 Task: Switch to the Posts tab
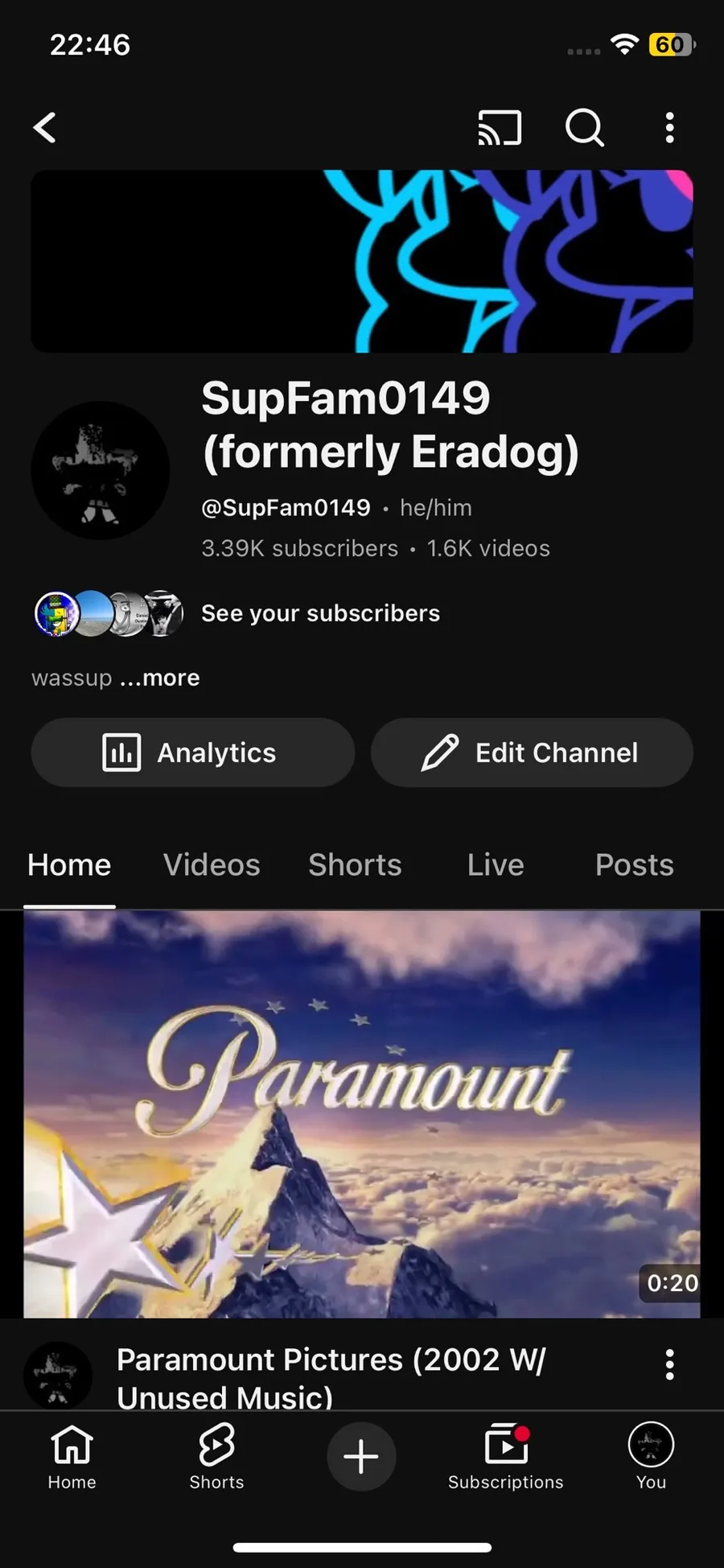click(x=634, y=865)
